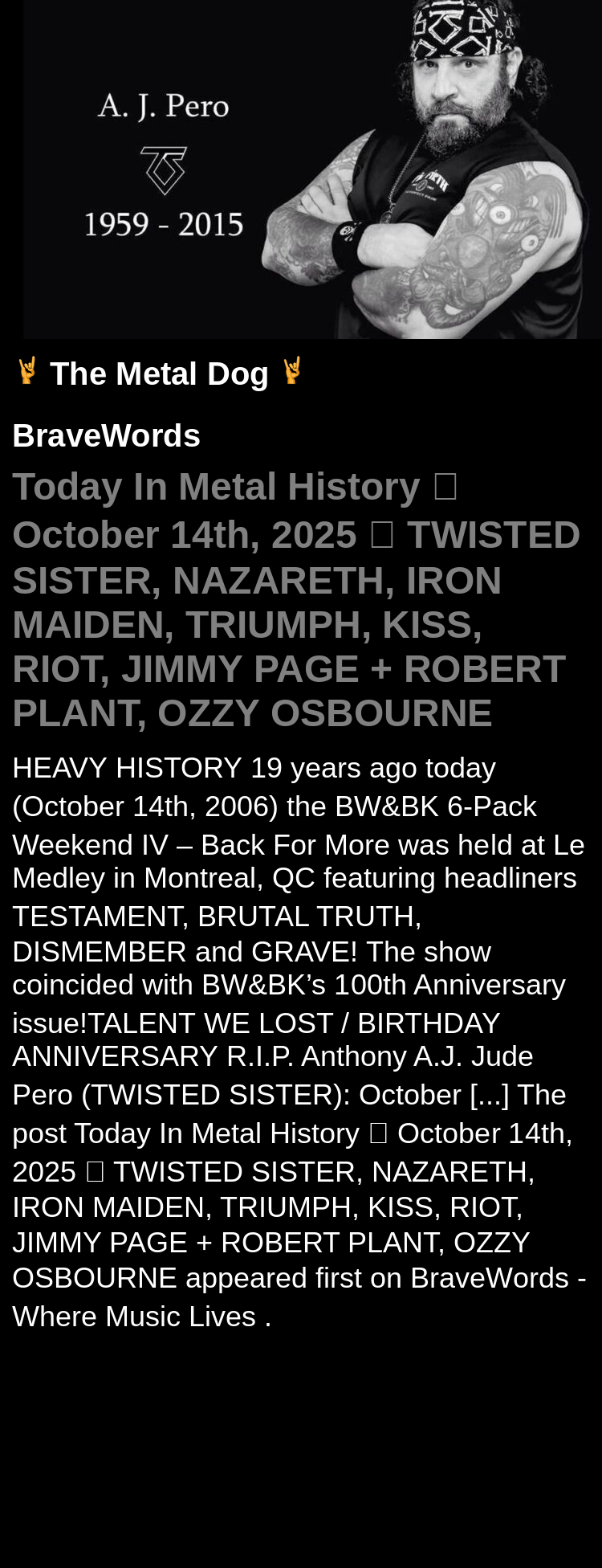602x1568 pixels.
Task: Open the A. J. Pero article image
Action: click(x=311, y=169)
